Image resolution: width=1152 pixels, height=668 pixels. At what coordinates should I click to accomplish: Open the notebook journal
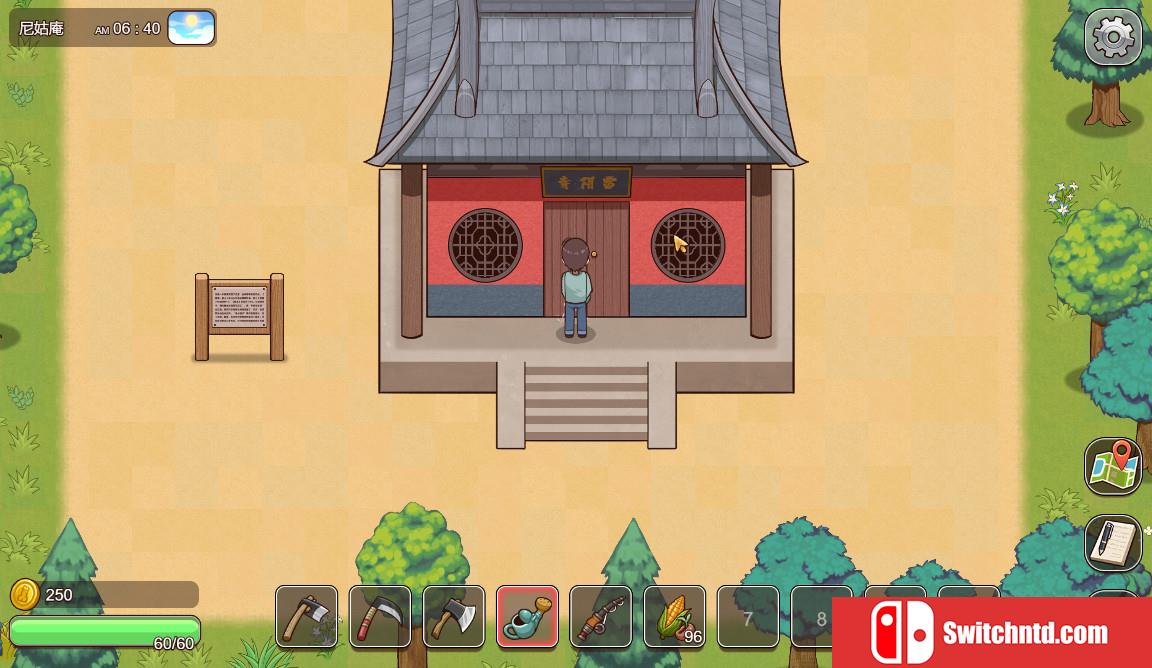click(1113, 542)
